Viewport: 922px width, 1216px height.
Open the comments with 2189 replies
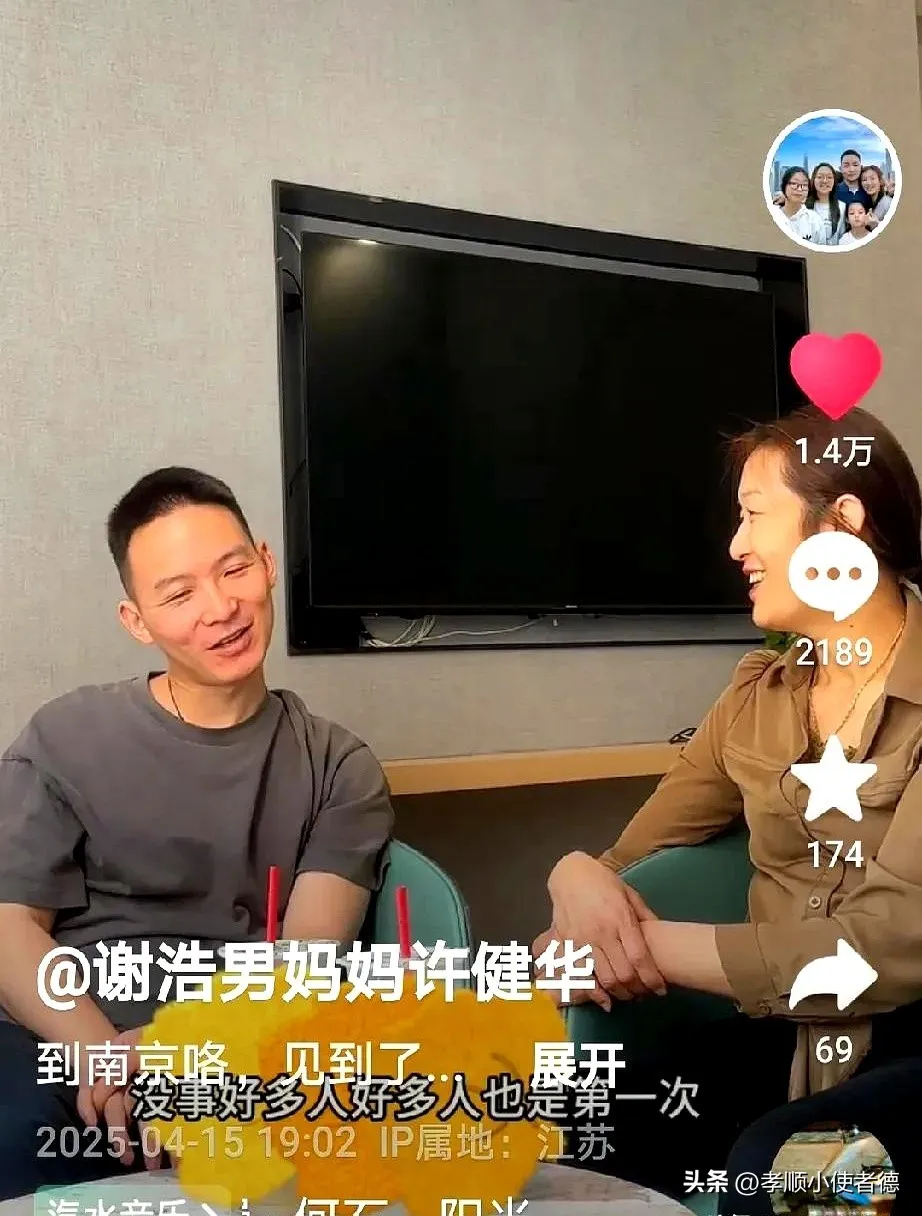pos(833,576)
